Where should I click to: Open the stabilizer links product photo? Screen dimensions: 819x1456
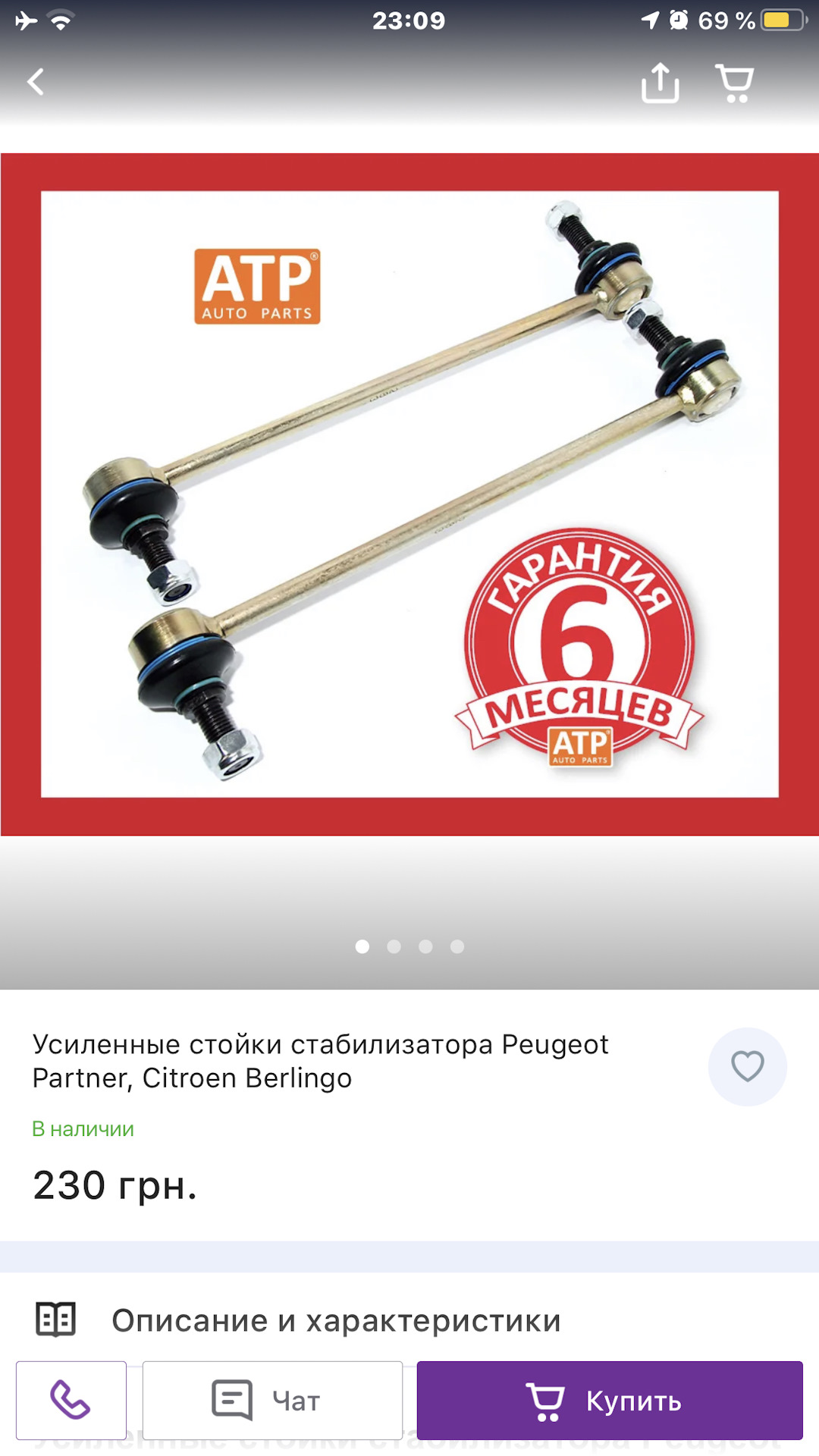coord(409,494)
